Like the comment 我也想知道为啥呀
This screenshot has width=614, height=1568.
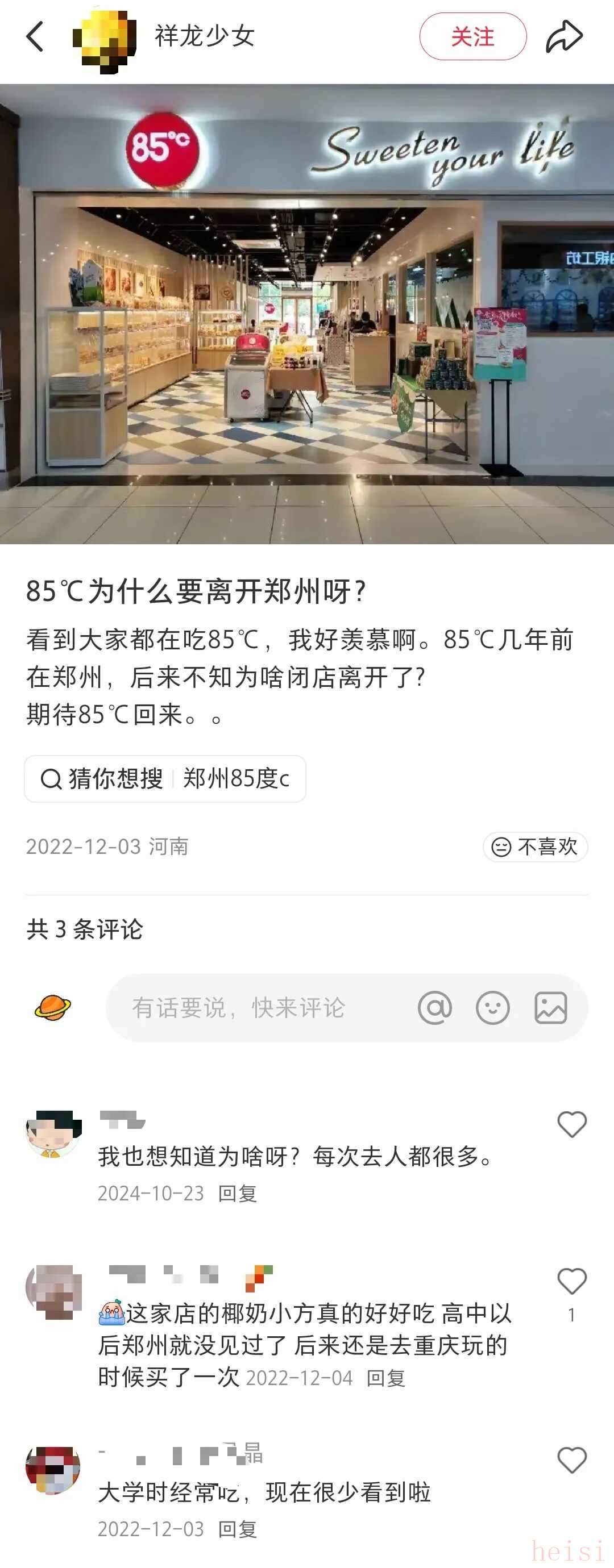click(x=571, y=1124)
